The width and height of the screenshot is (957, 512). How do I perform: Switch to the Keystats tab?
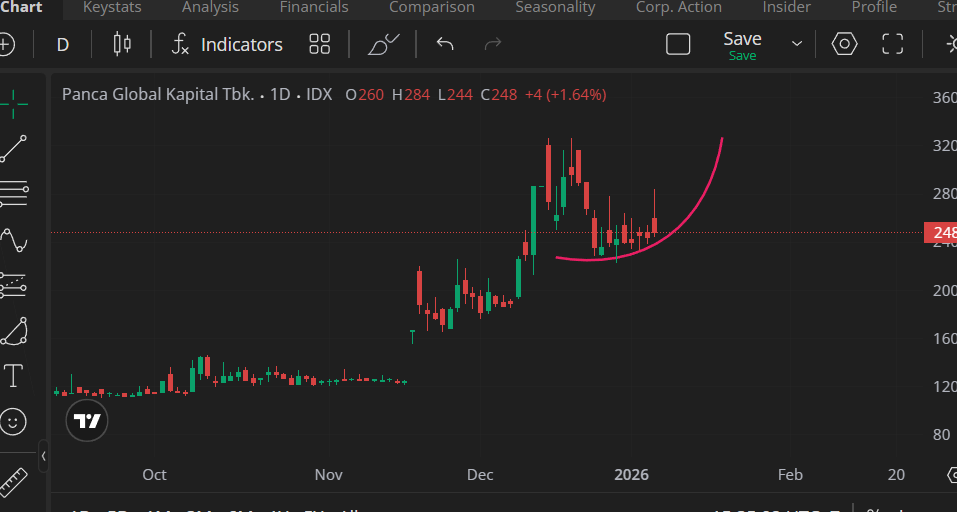point(112,8)
